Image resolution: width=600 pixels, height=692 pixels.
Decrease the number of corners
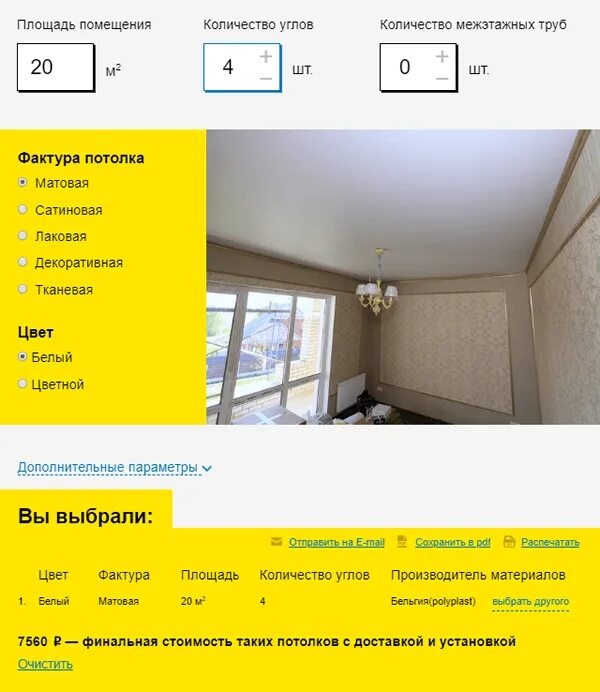coord(265,78)
